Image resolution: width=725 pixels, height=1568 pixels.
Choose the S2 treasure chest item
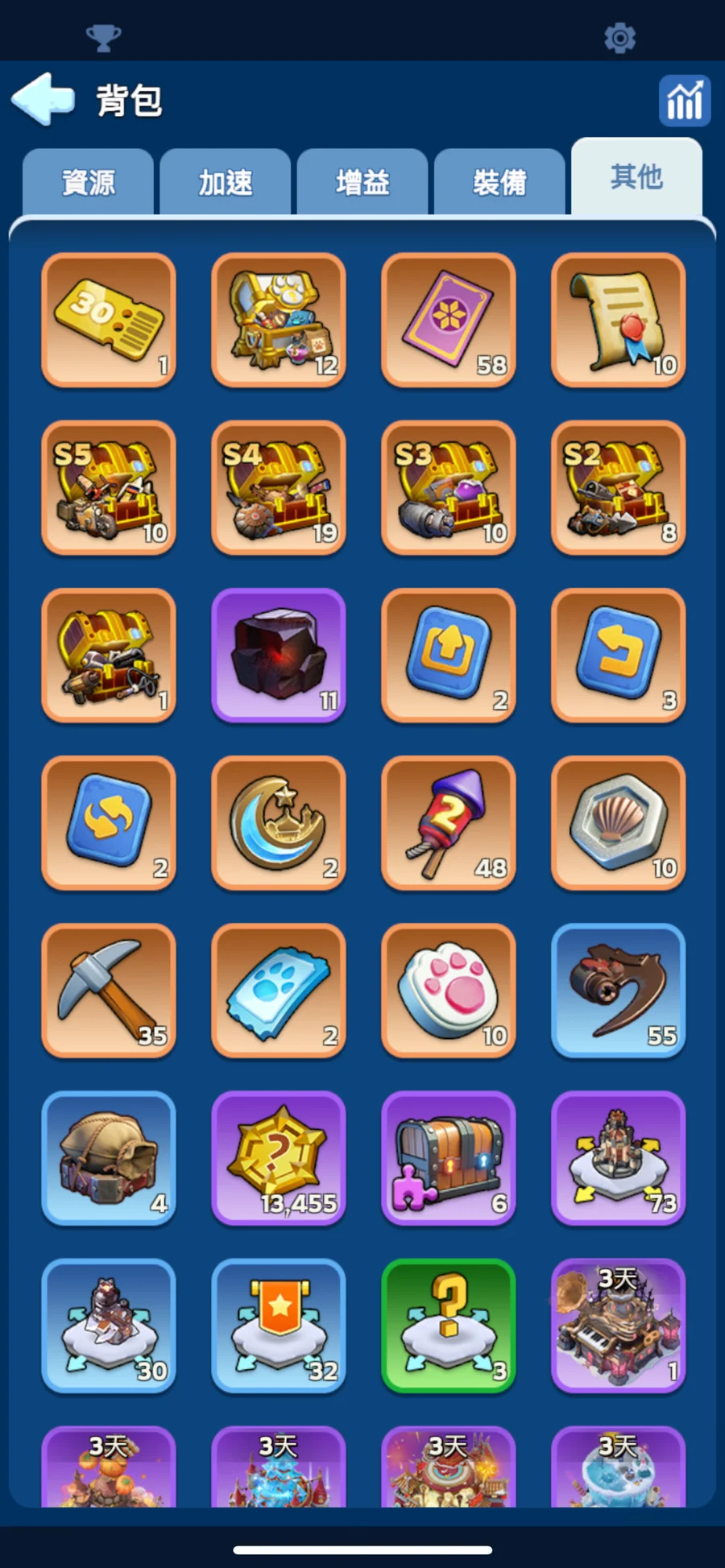[618, 487]
